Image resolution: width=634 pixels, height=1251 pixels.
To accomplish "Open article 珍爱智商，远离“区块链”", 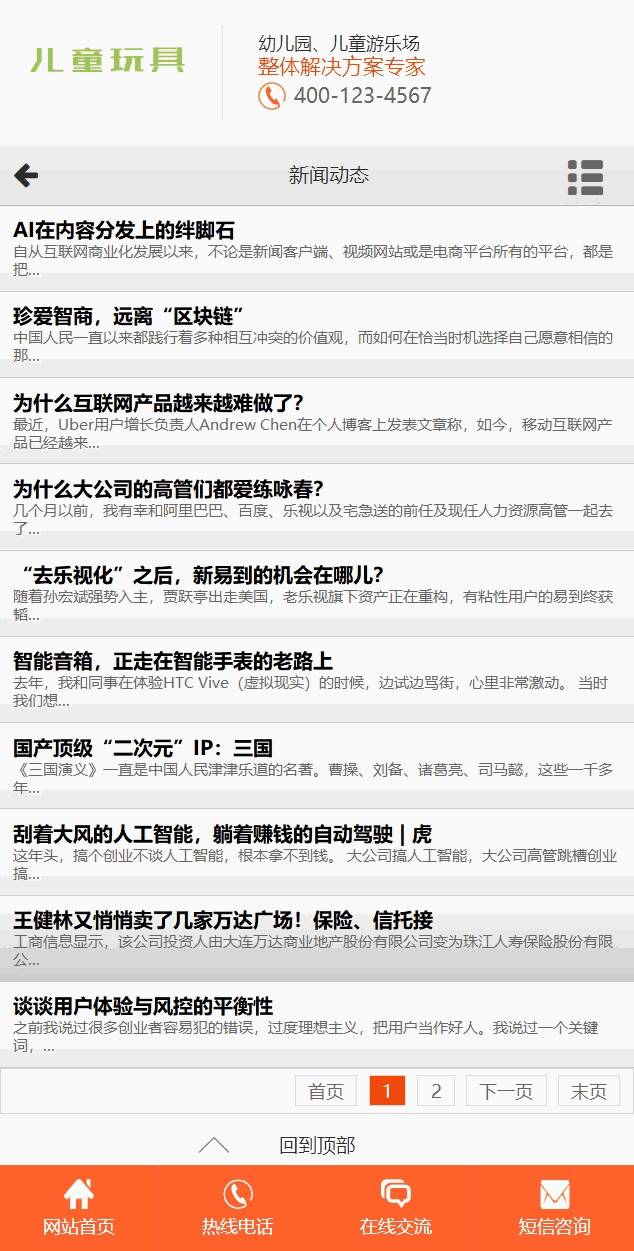I will 129,317.
